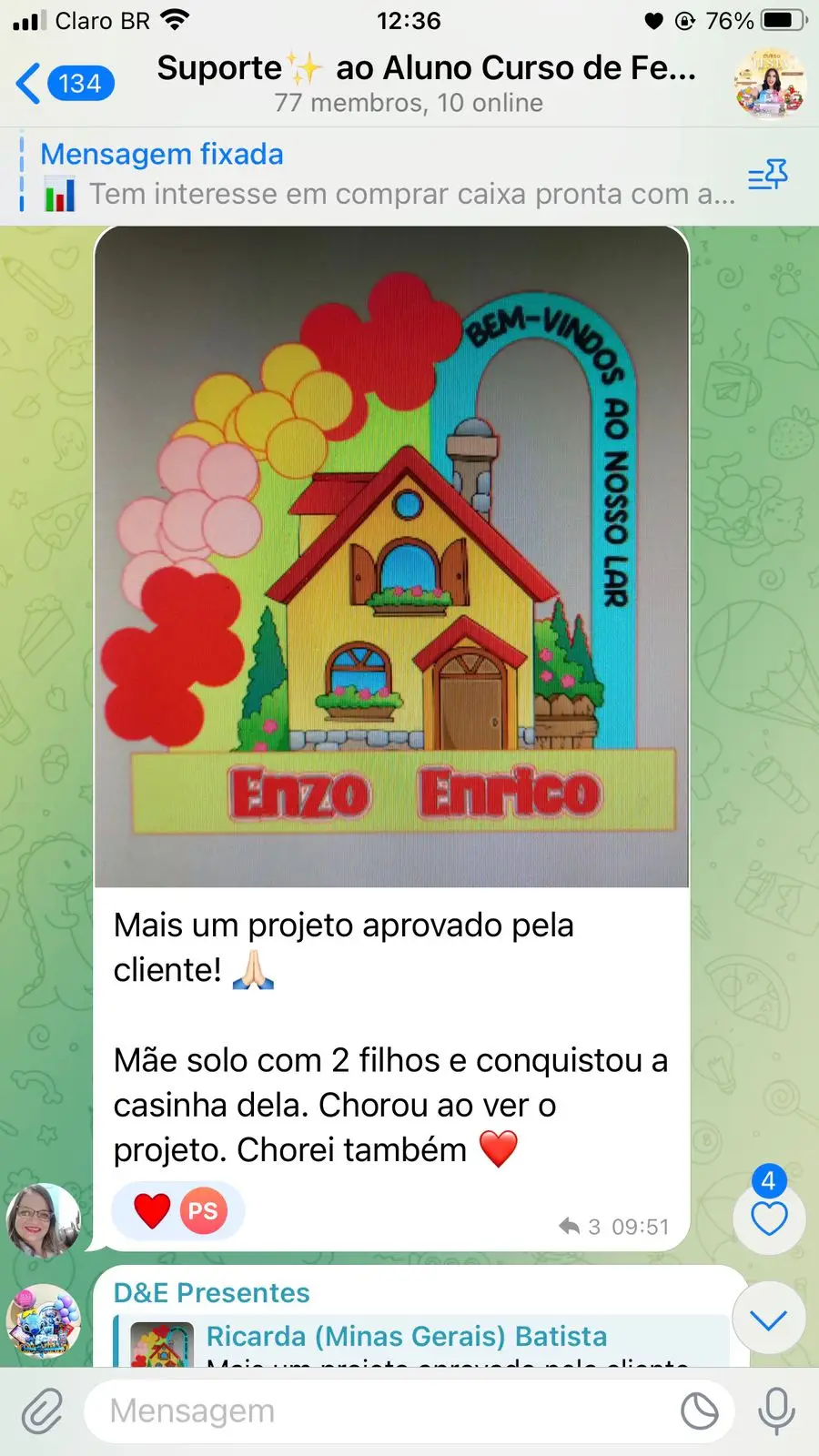Screen dimensions: 819x1456
Task: Open the pinned message about caixa pronta
Action: click(x=382, y=175)
